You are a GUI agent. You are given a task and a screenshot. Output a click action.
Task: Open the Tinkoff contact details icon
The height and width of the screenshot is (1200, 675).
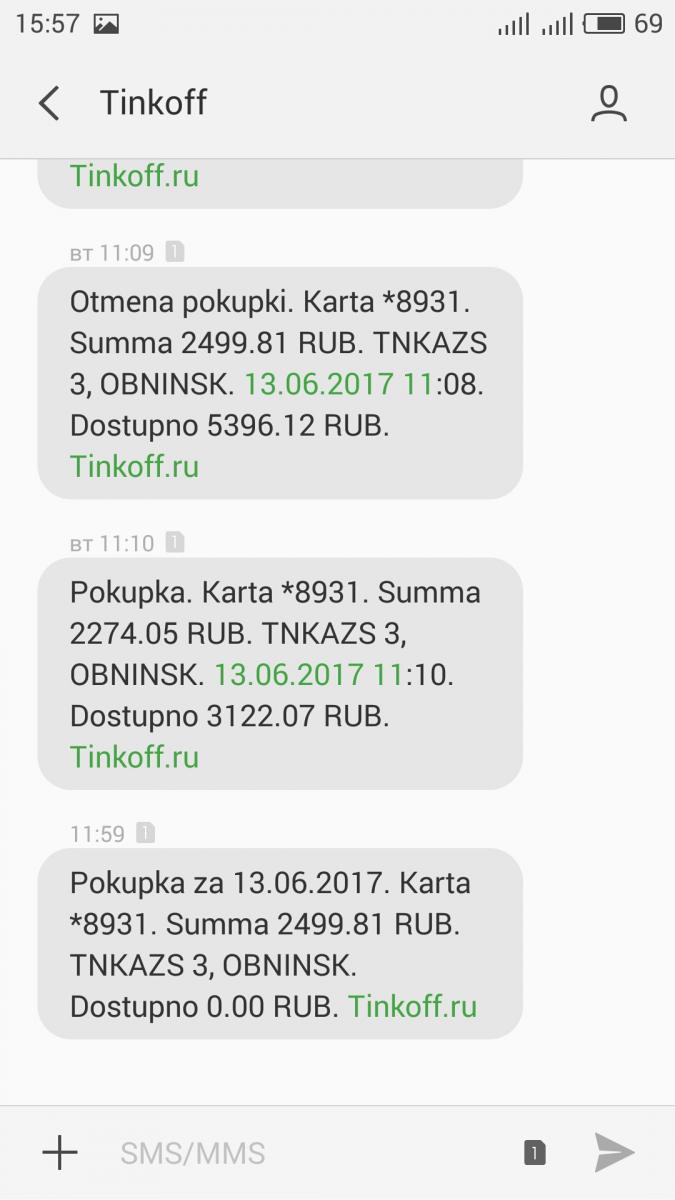coord(608,103)
